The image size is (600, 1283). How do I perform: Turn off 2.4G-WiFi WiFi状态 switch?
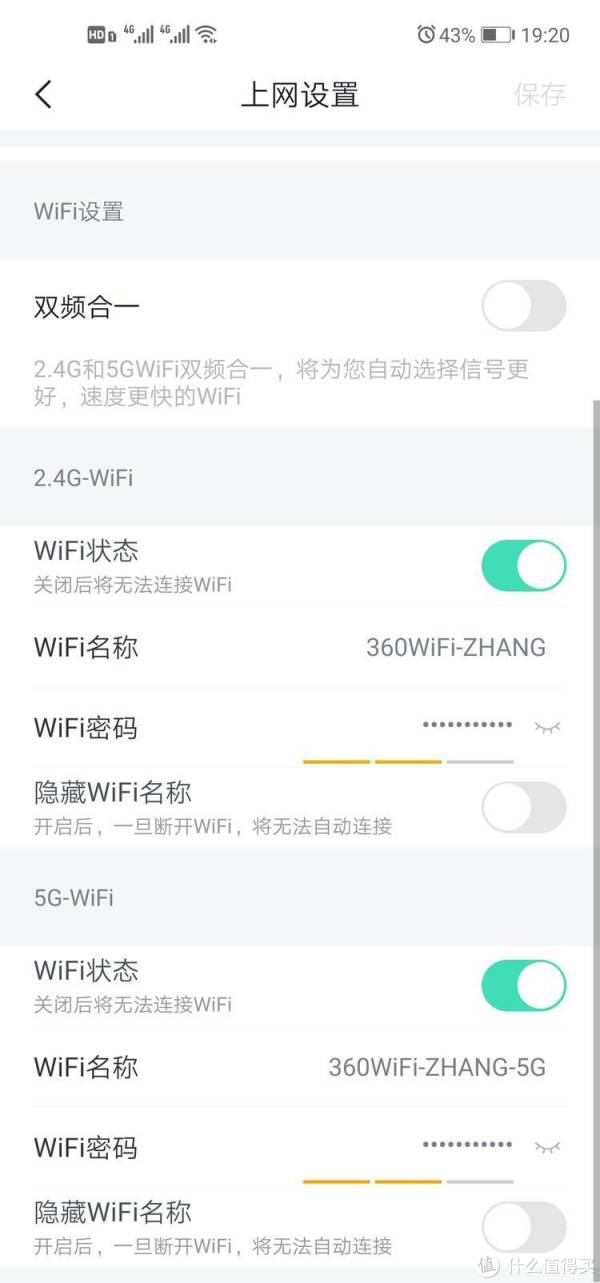(x=524, y=566)
